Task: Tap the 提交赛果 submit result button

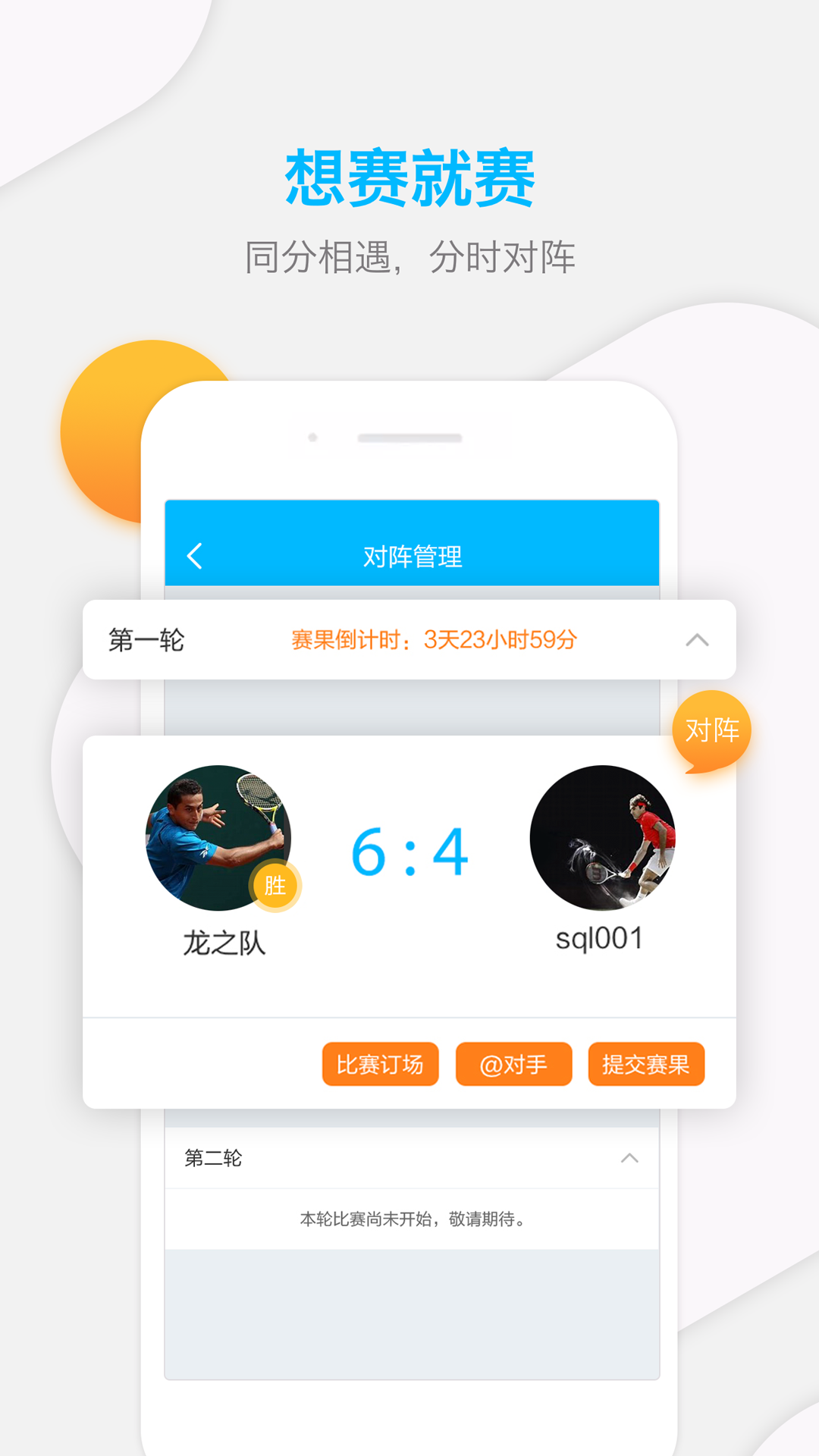Action: coord(645,1065)
